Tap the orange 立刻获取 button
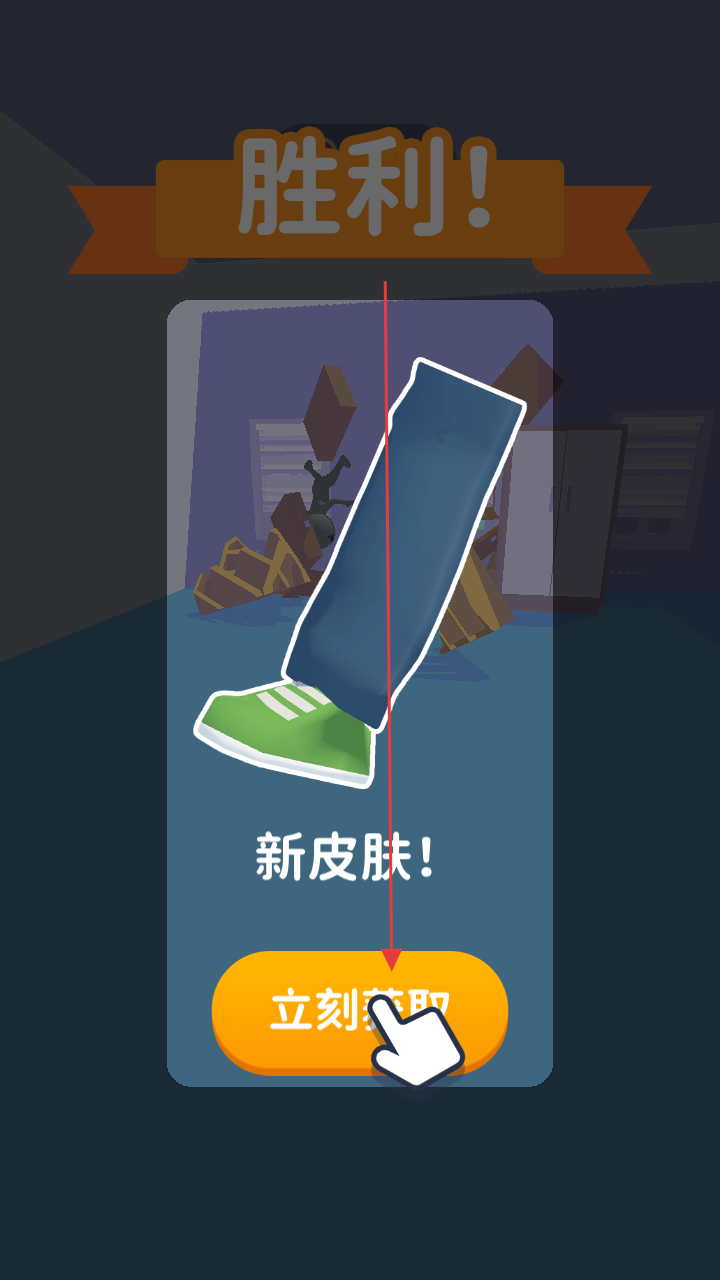Viewport: 720px width, 1280px height. click(359, 1010)
